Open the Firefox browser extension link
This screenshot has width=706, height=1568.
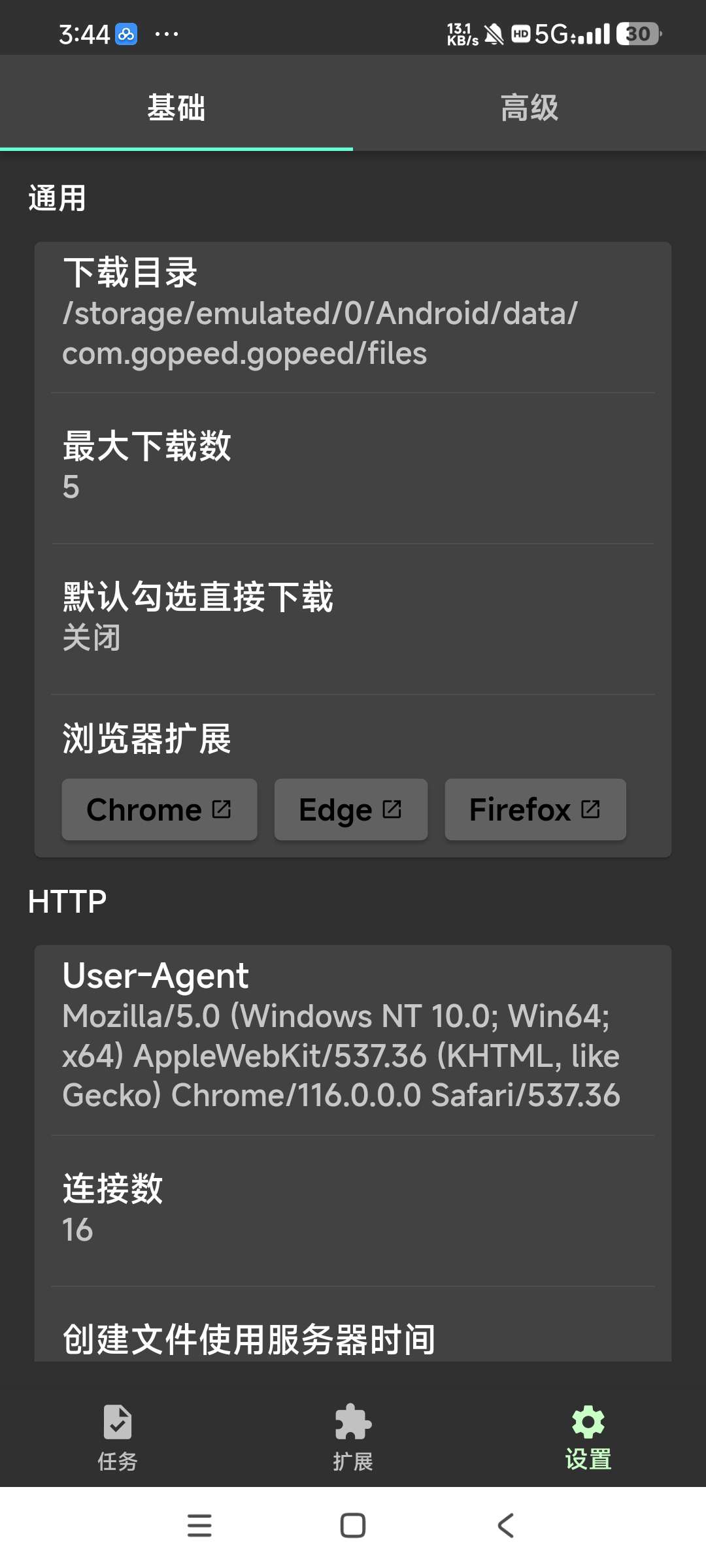[x=535, y=809]
